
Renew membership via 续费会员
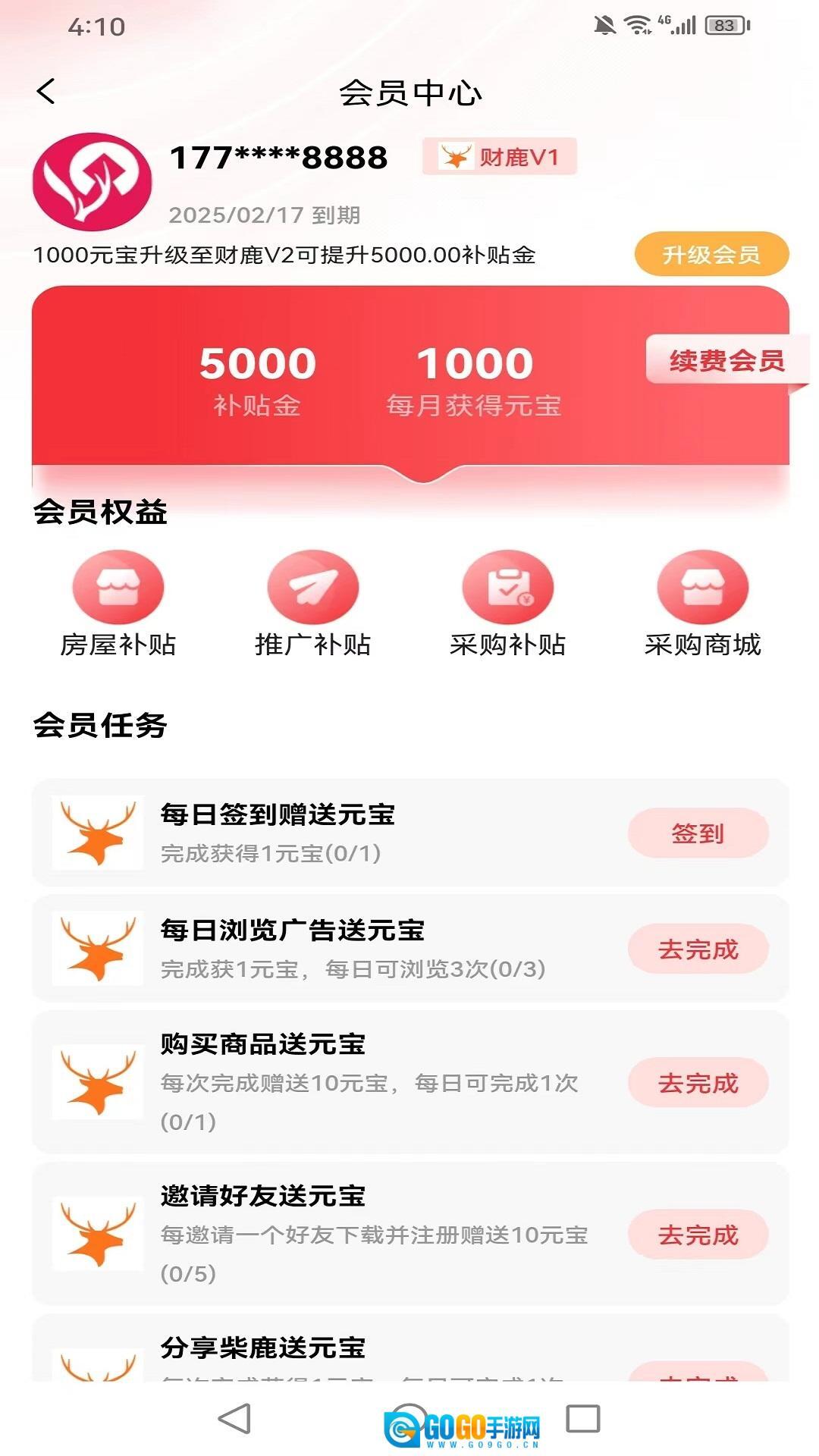[726, 360]
